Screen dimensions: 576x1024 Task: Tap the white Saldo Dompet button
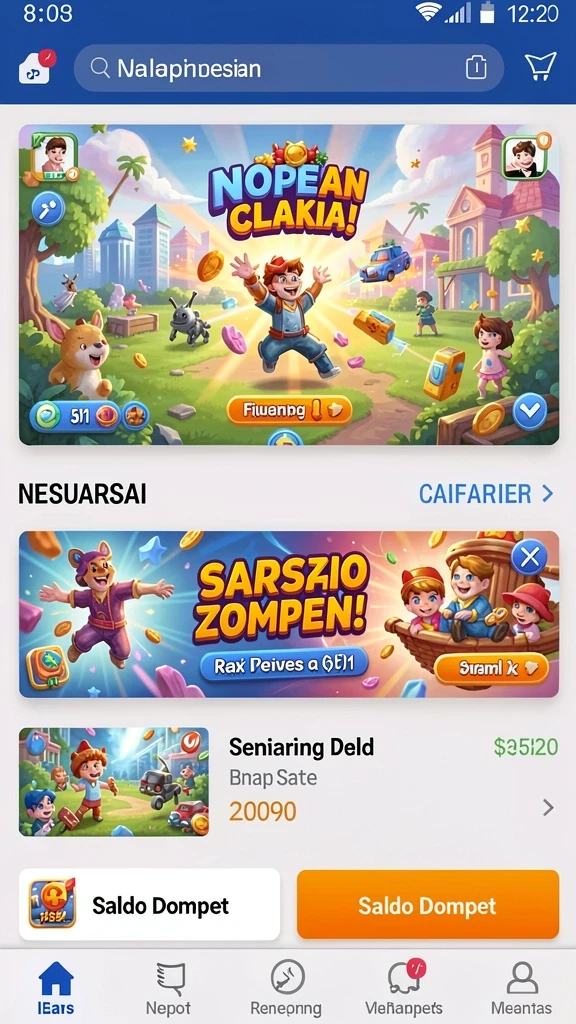click(x=150, y=904)
